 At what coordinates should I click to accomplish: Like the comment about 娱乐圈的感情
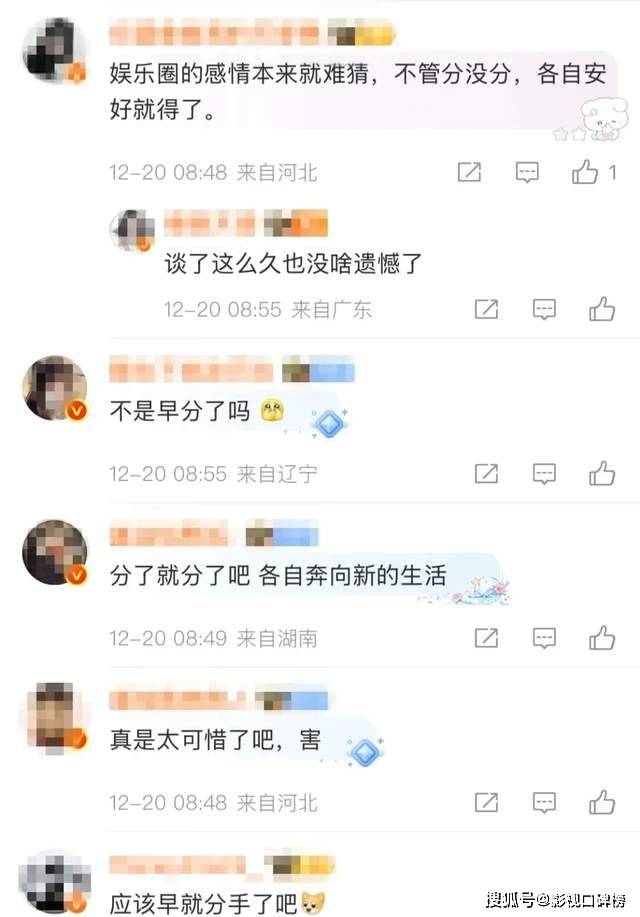tap(586, 172)
